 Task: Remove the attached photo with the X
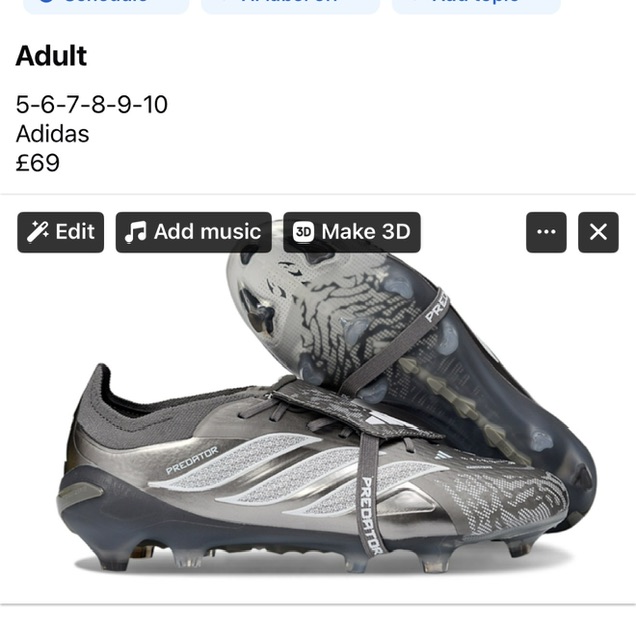click(598, 232)
